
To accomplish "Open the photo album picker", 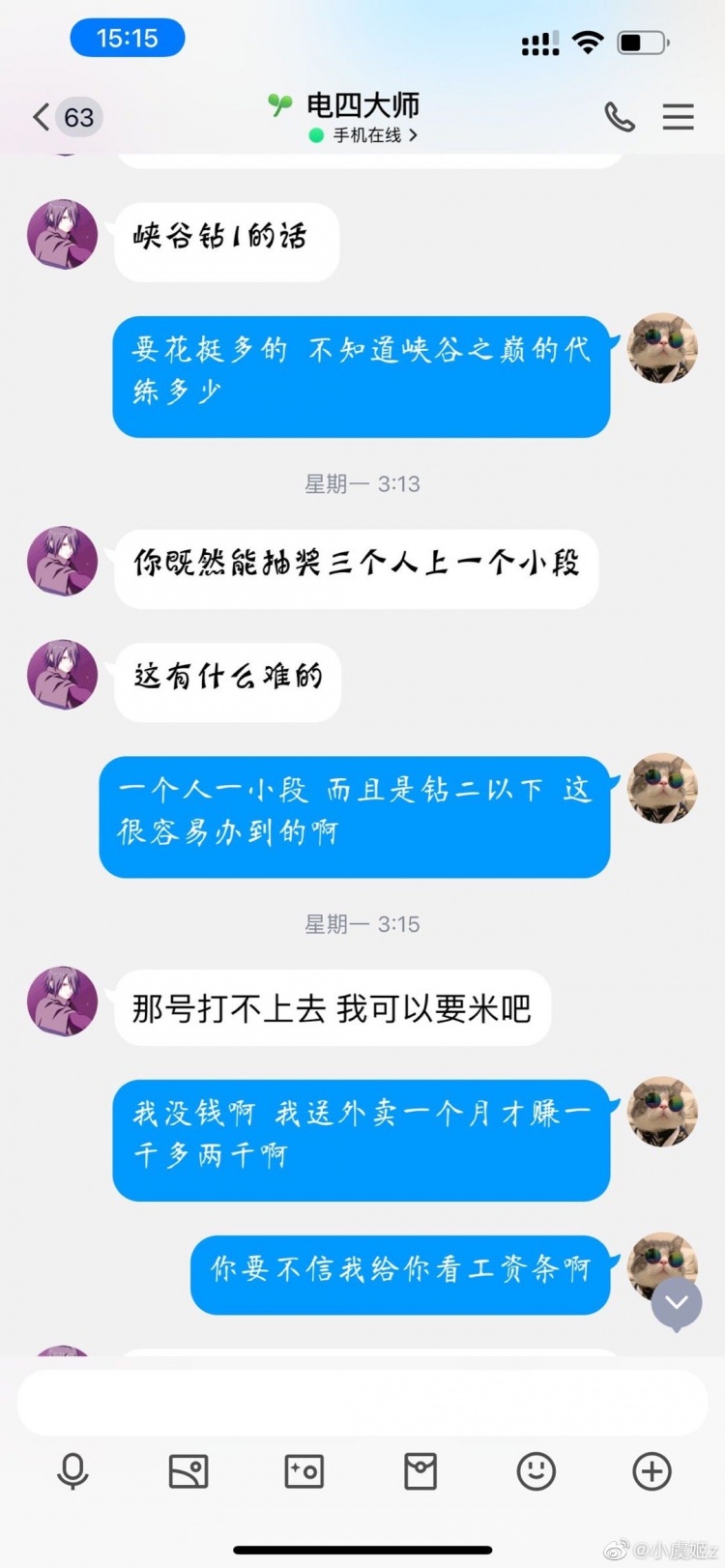I will pyautogui.click(x=188, y=1471).
